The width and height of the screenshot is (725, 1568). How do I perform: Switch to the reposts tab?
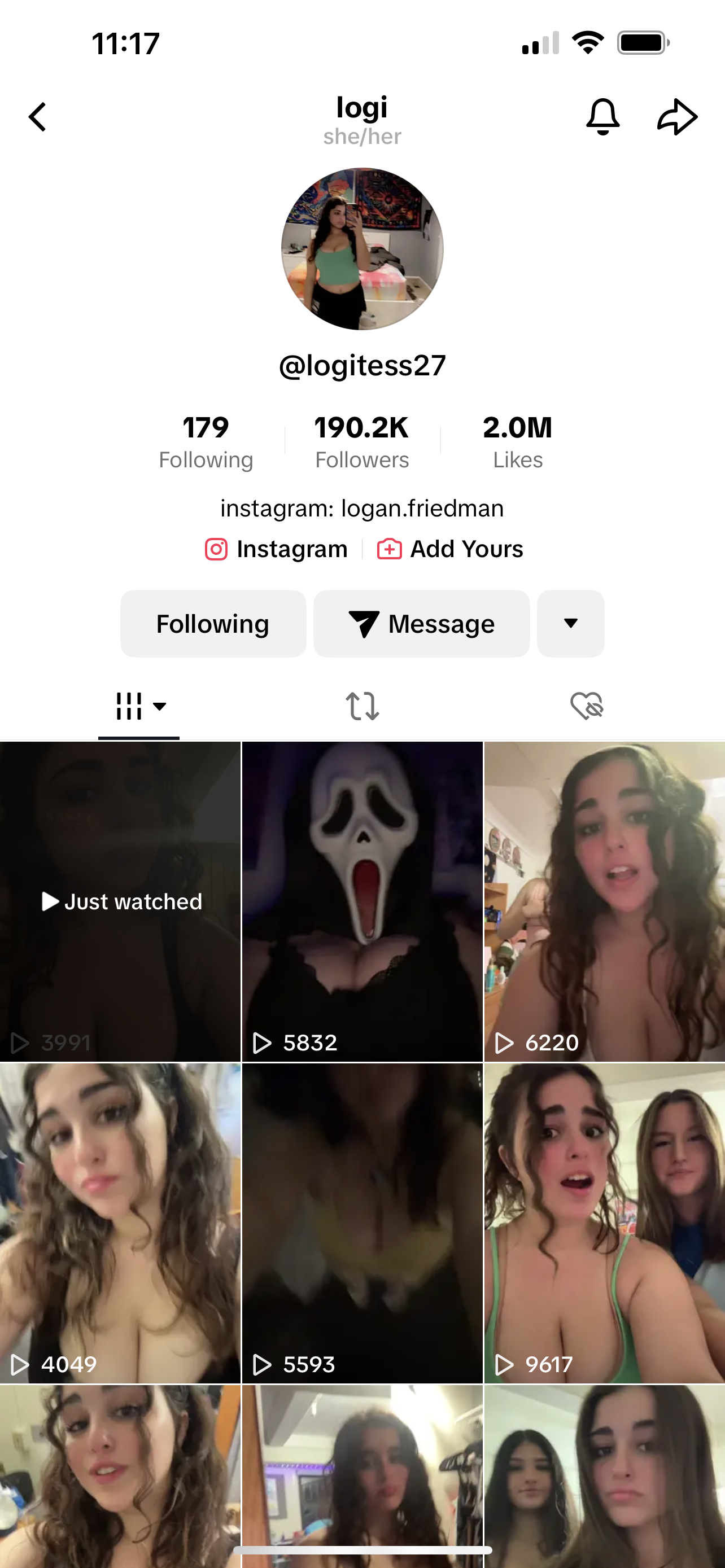(362, 707)
